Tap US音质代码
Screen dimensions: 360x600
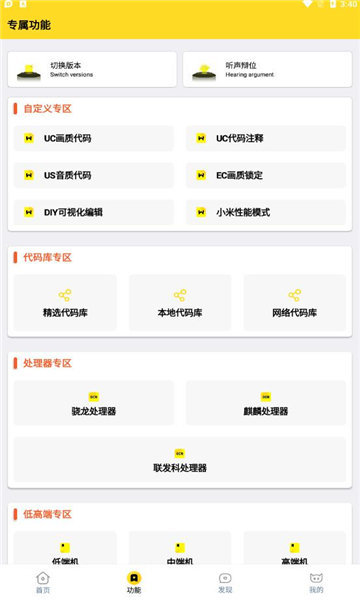94,175
